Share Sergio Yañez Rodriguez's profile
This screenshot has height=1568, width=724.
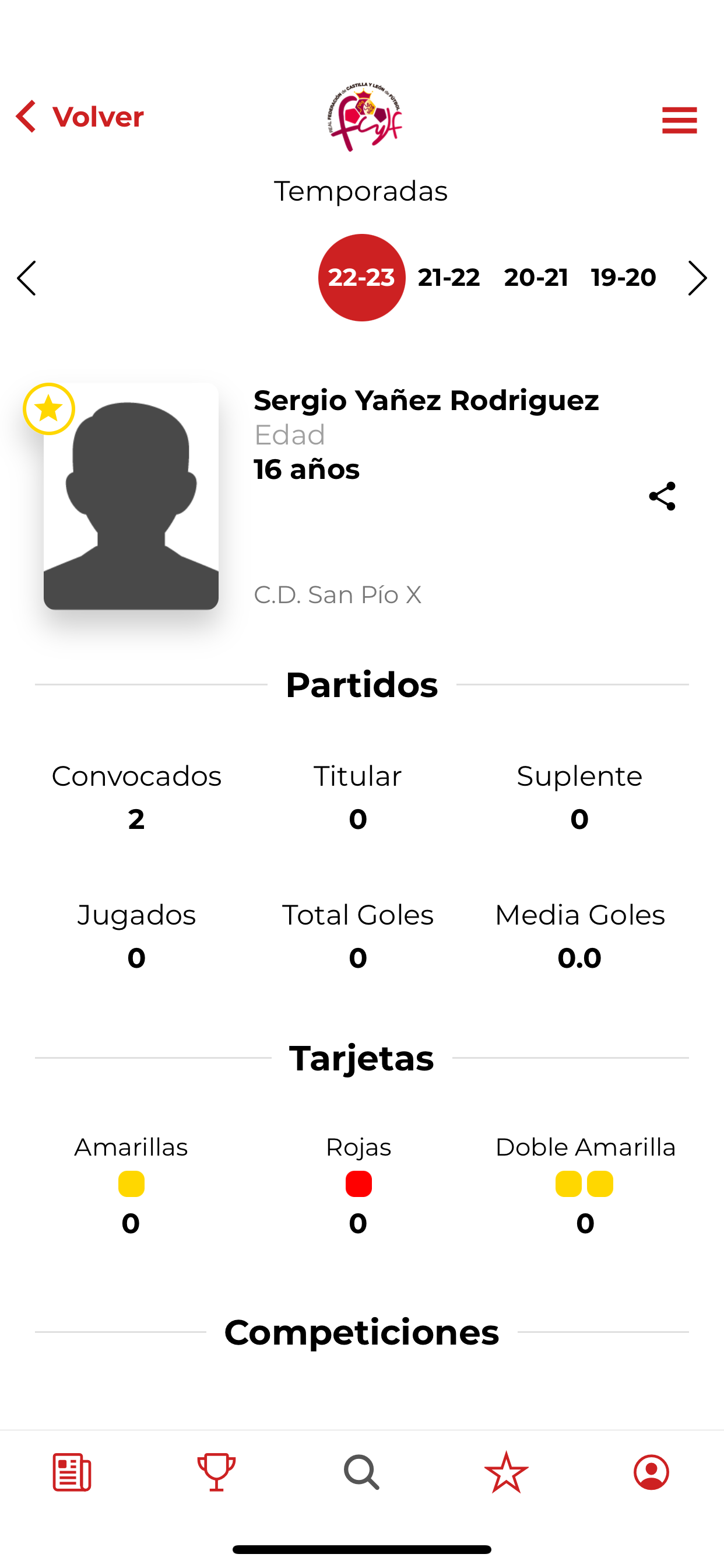pos(662,496)
